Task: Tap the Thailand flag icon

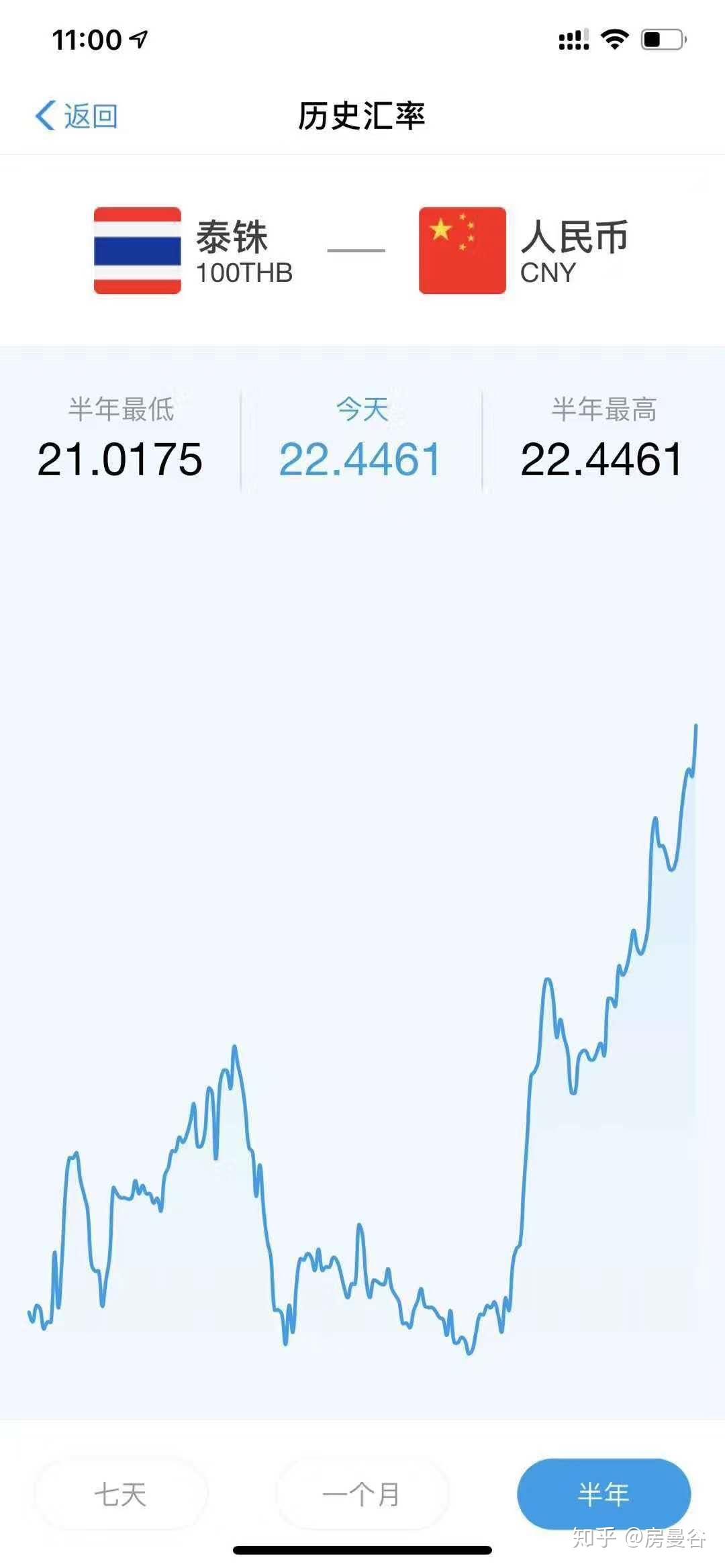Action: pos(138,250)
